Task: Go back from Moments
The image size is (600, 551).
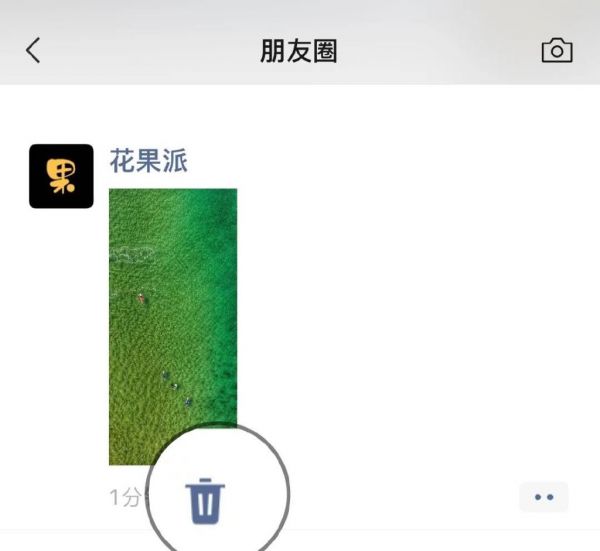Action: point(34,51)
